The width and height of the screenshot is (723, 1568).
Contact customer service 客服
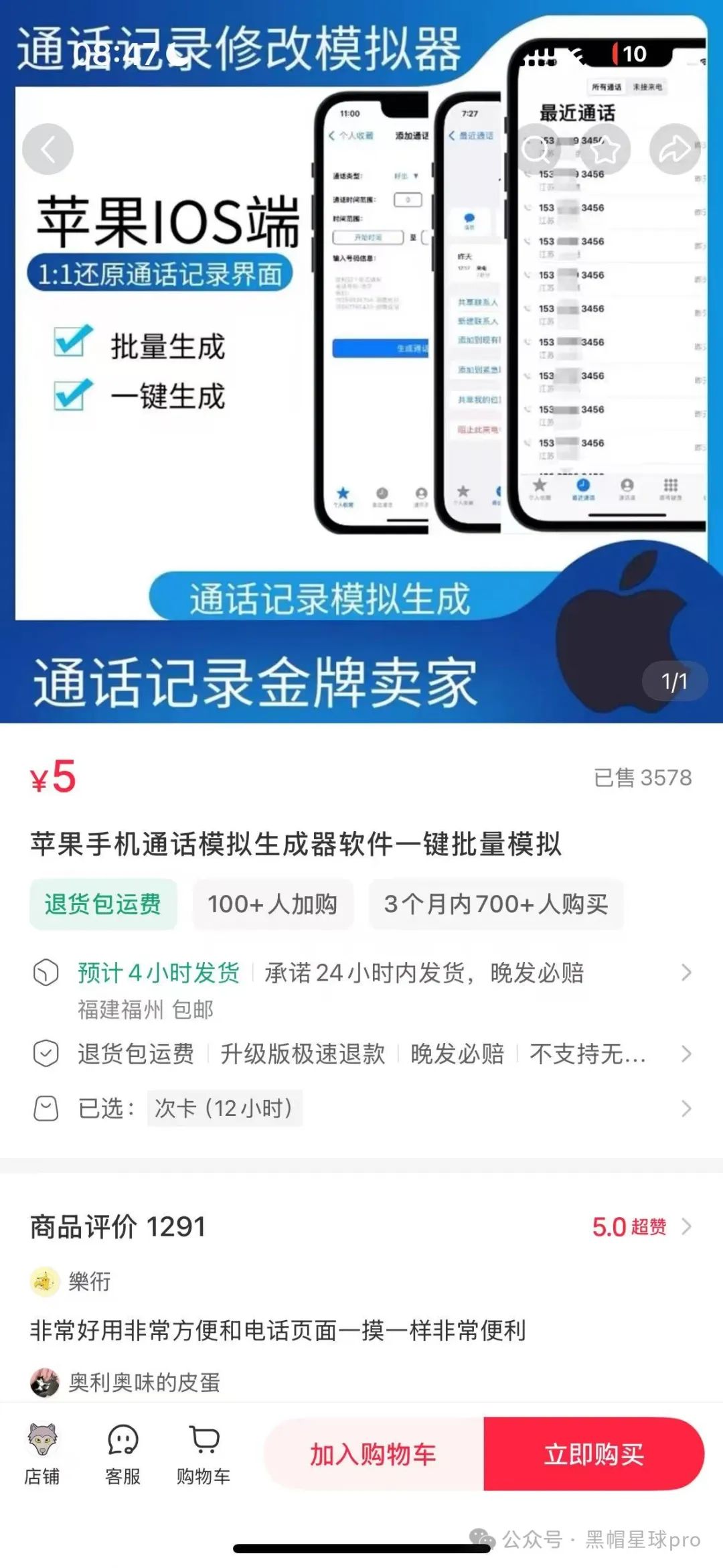pyautogui.click(x=123, y=1454)
